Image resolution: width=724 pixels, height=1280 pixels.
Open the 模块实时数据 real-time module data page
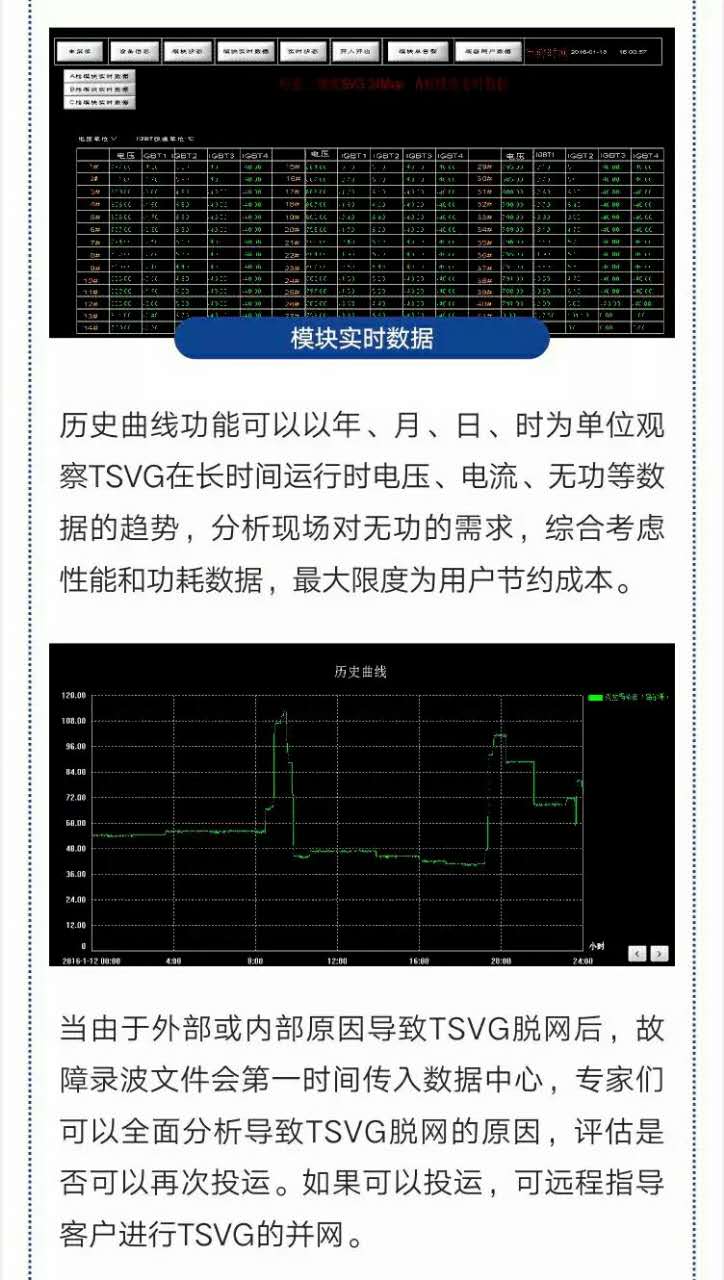pyautogui.click(x=247, y=51)
